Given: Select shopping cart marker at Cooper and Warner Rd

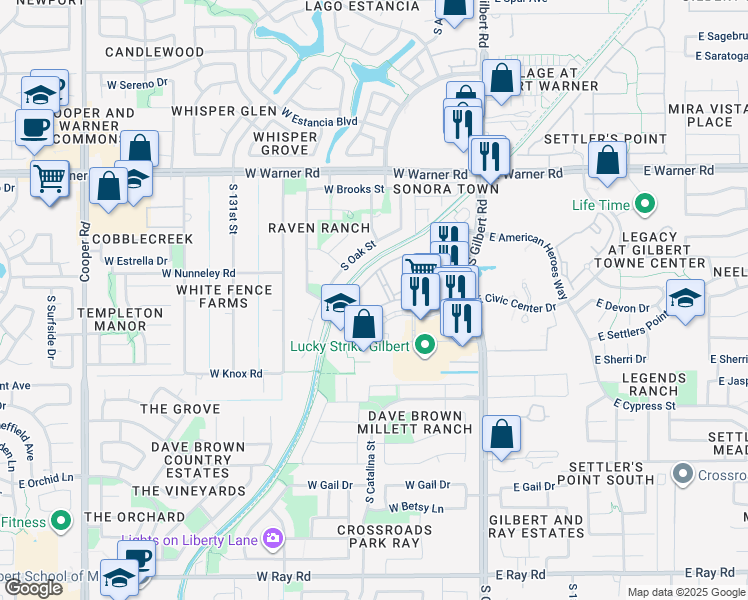Looking at the screenshot, I should [x=50, y=180].
